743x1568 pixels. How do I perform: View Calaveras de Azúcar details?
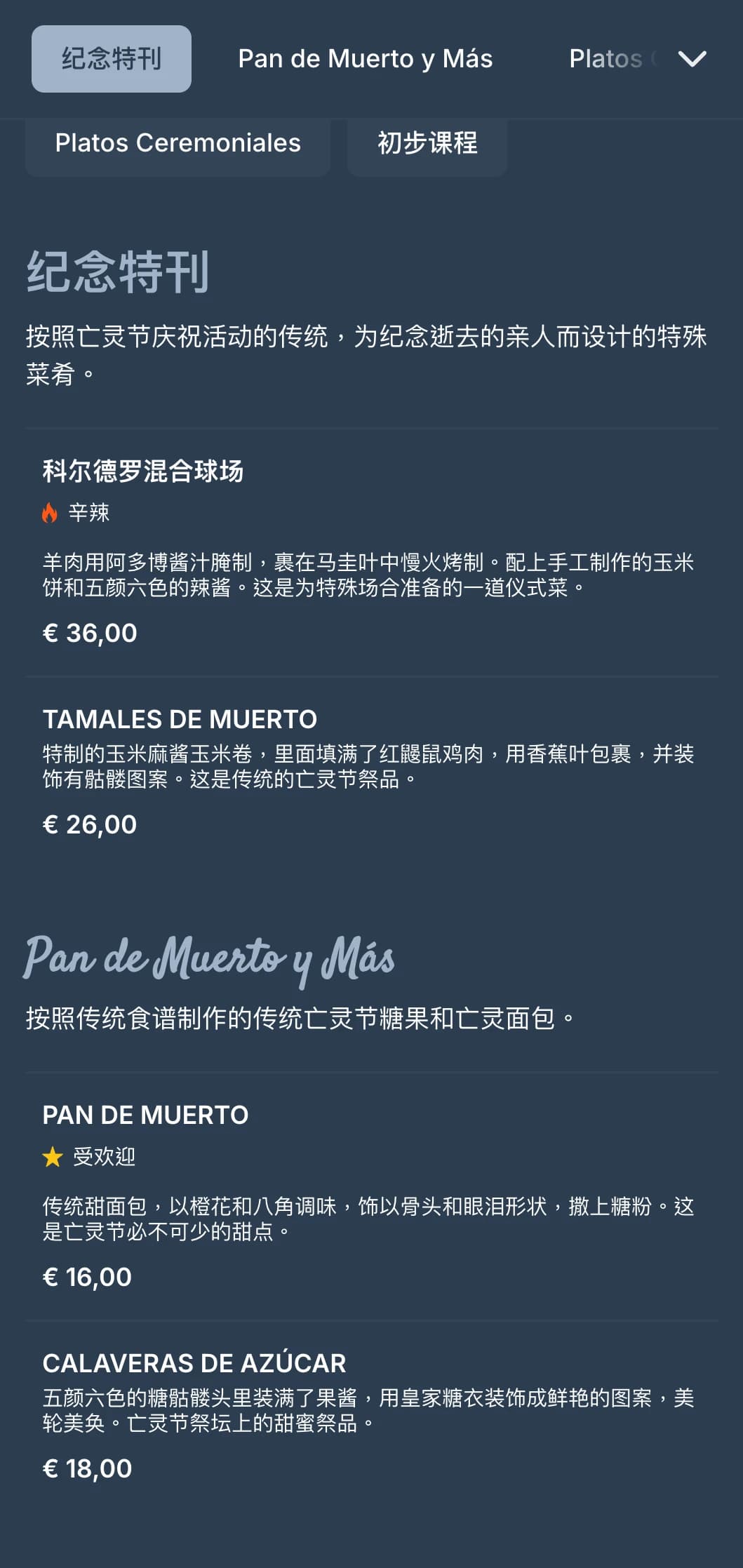coord(194,1362)
